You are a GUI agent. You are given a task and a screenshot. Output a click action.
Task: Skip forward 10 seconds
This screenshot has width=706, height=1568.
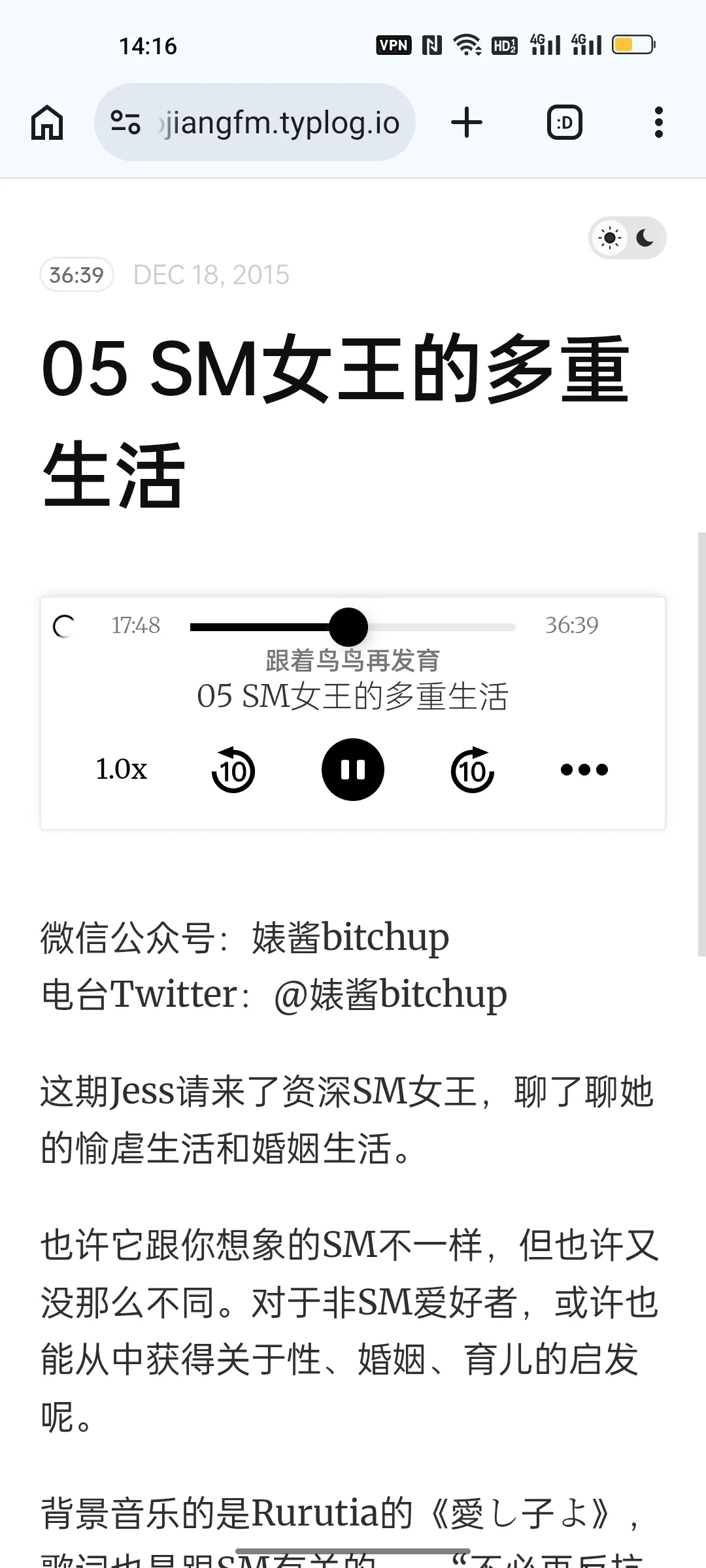tap(472, 770)
